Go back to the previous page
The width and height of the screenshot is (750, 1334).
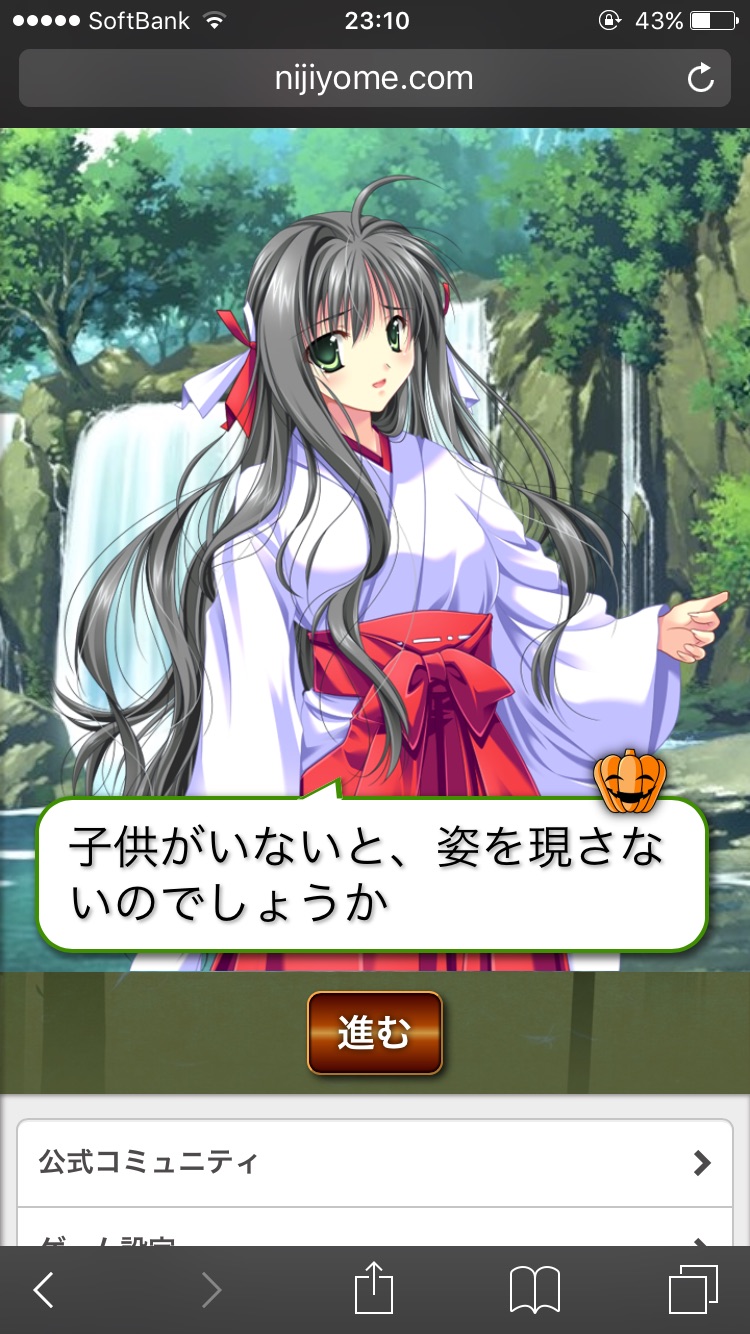44,1290
